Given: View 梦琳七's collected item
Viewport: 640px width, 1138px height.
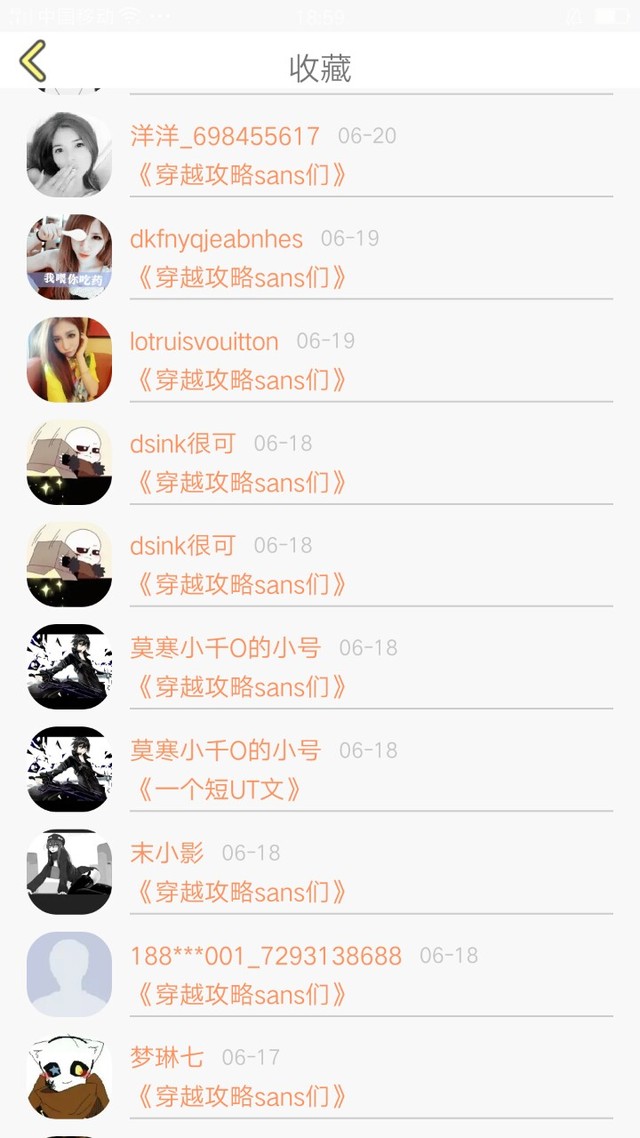Looking at the screenshot, I should (x=320, y=1076).
